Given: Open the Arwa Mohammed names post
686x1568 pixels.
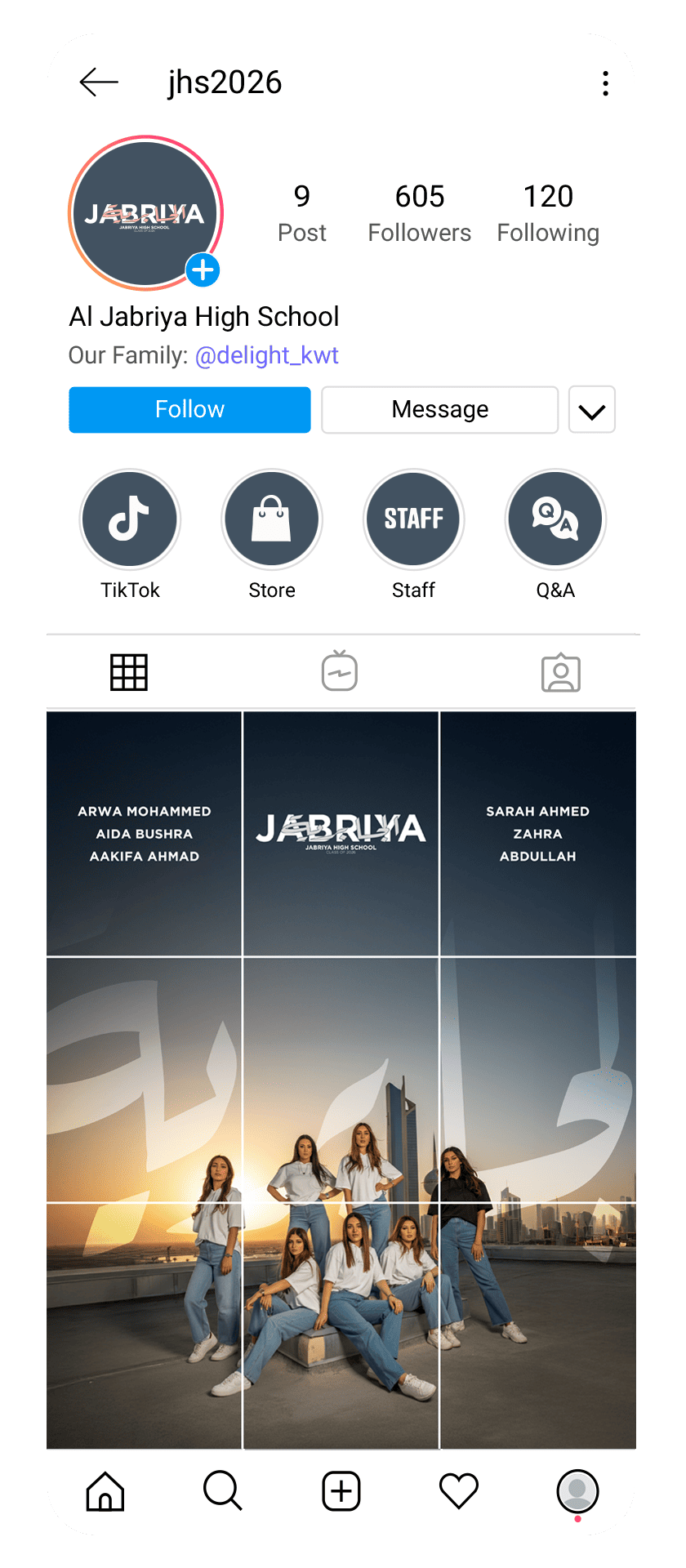Looking at the screenshot, I should click(x=145, y=833).
